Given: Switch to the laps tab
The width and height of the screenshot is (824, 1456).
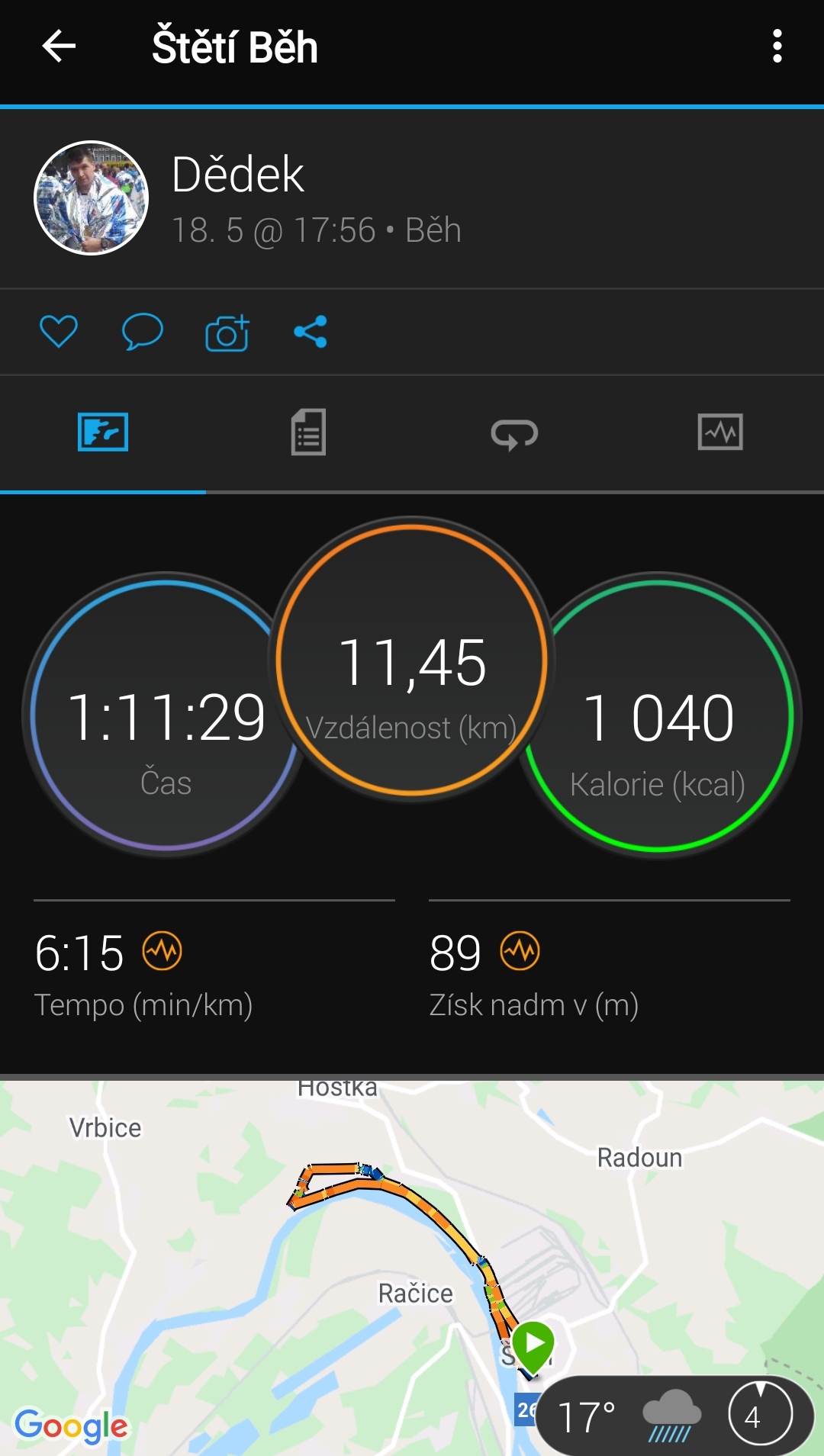Looking at the screenshot, I should tap(514, 434).
